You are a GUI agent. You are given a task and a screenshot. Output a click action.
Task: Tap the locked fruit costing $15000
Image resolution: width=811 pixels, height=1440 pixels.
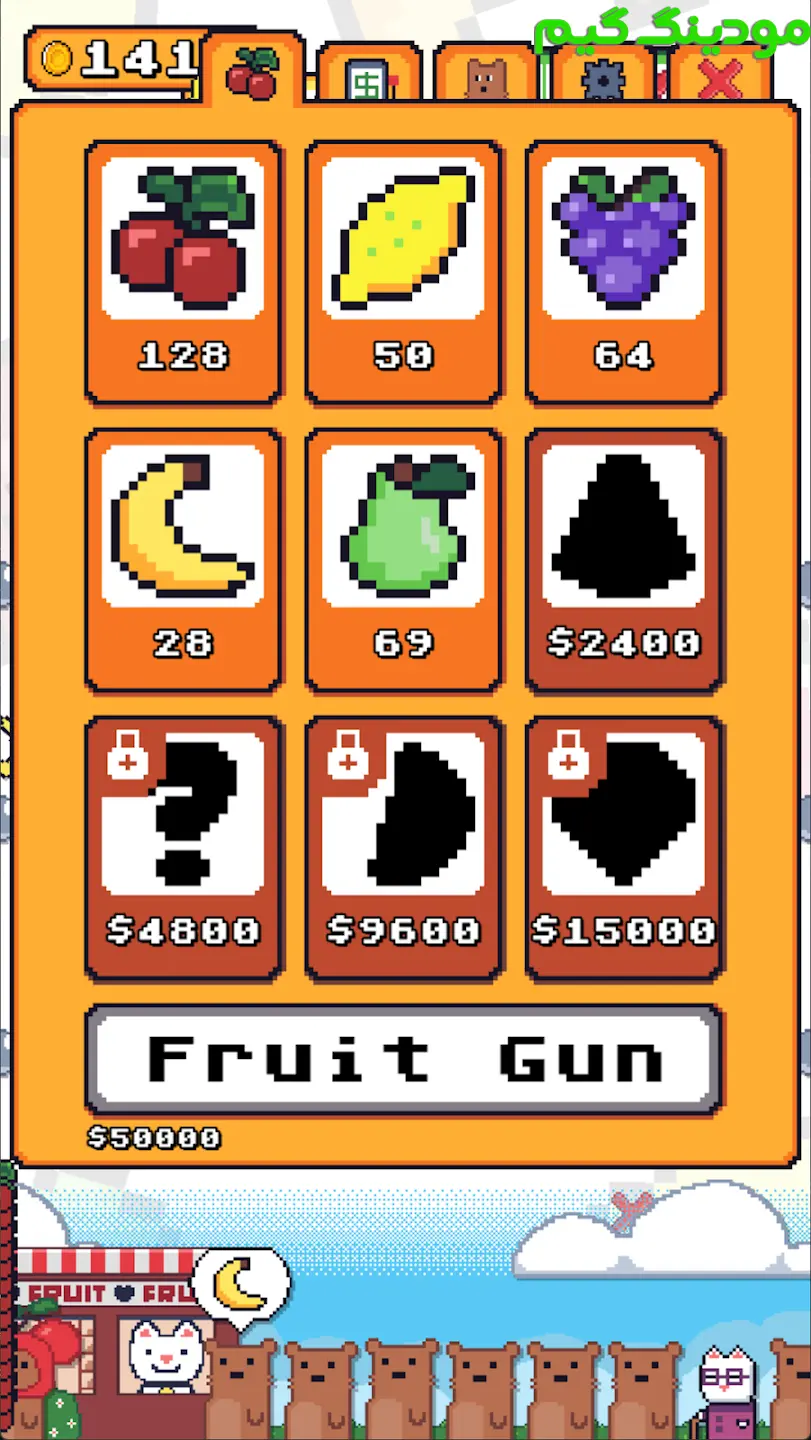coord(623,848)
